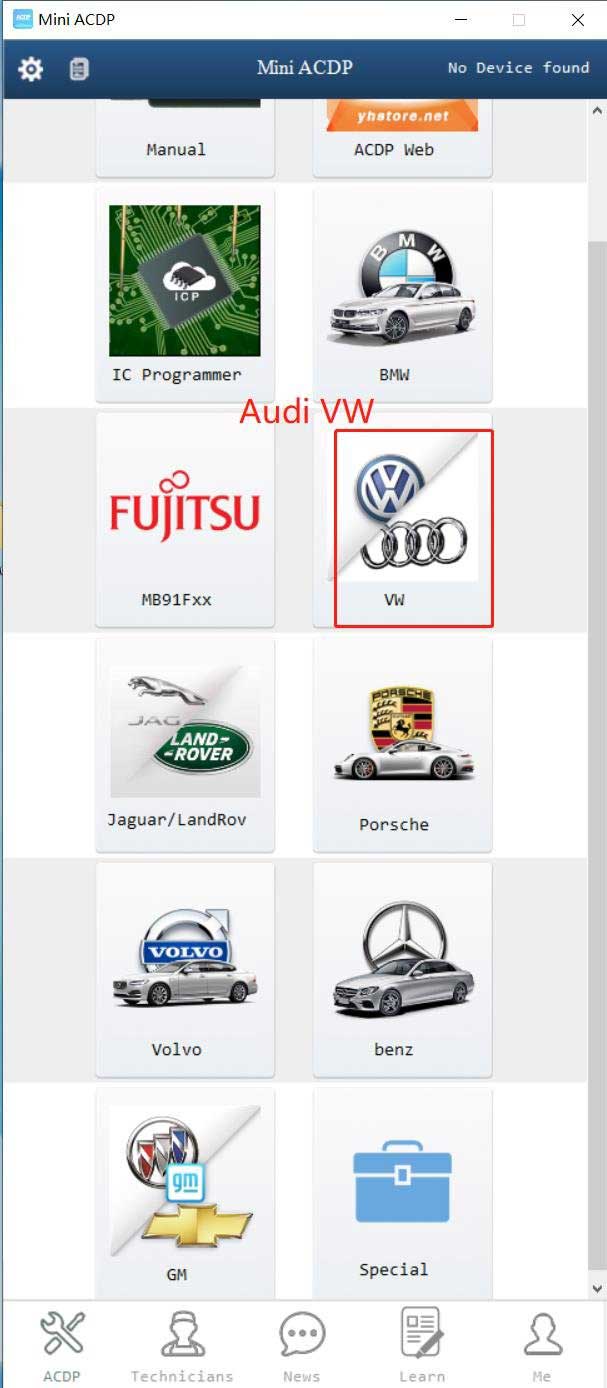607x1388 pixels.
Task: Open the clipboard log icon
Action: [x=79, y=69]
